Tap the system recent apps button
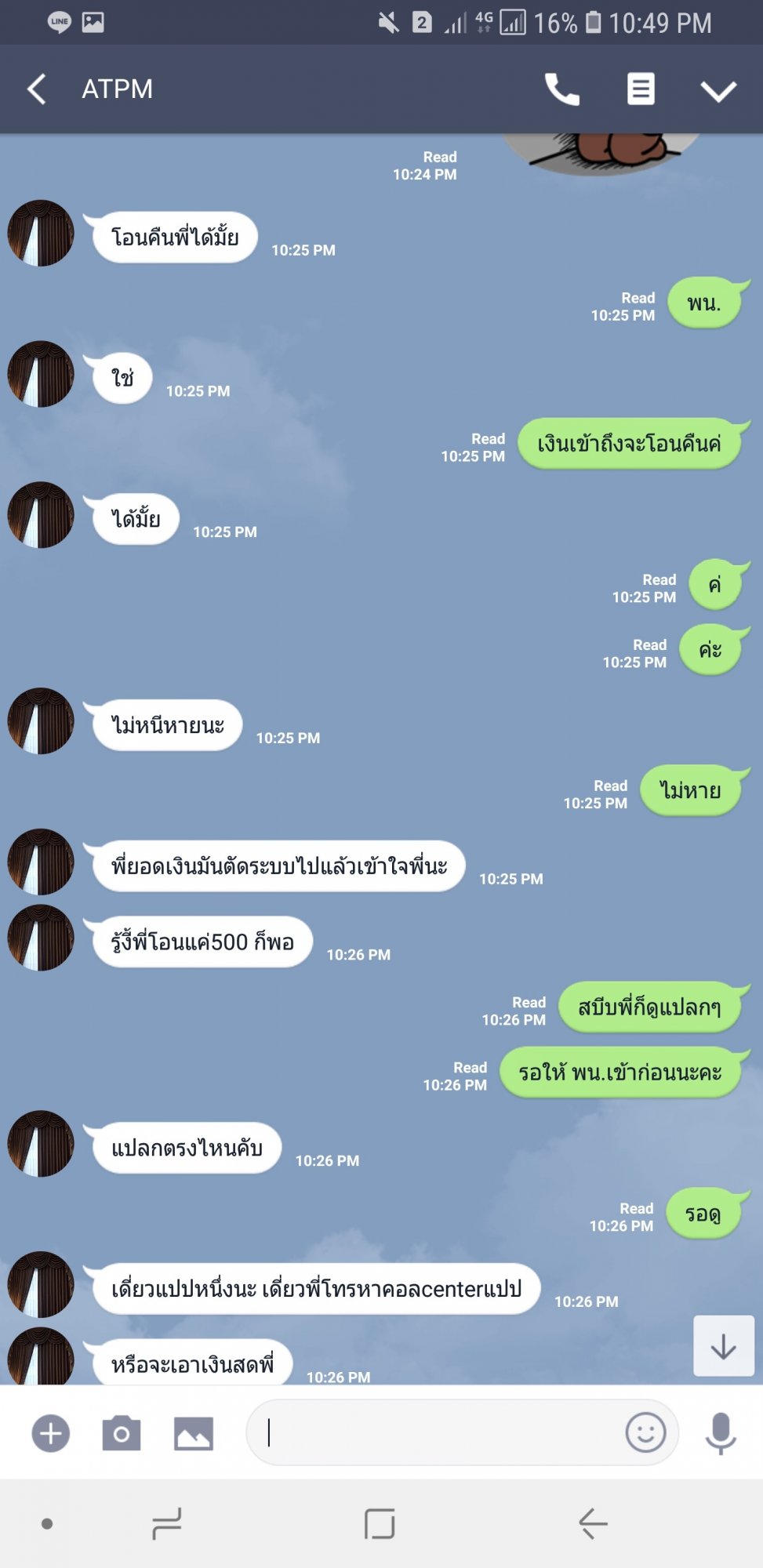Screen dimensions: 763x1568 (x=167, y=1523)
